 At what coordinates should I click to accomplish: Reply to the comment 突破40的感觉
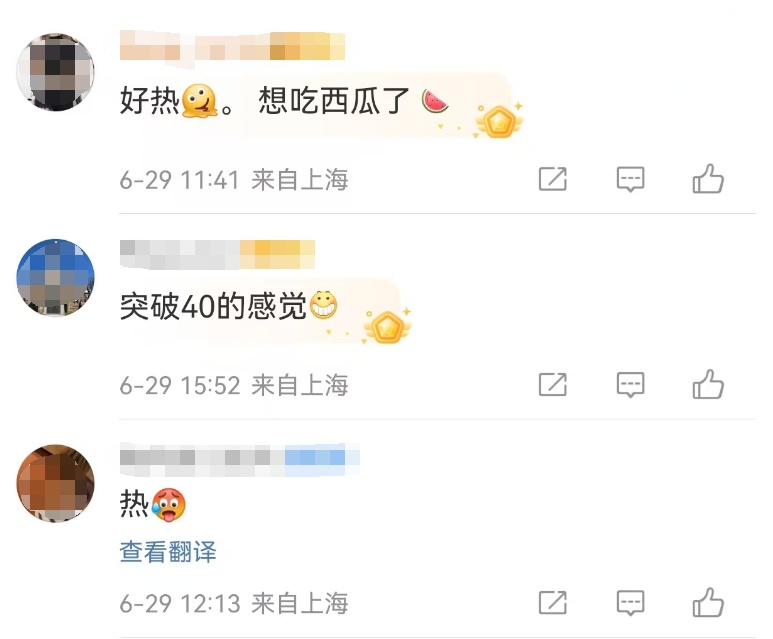[x=630, y=384]
